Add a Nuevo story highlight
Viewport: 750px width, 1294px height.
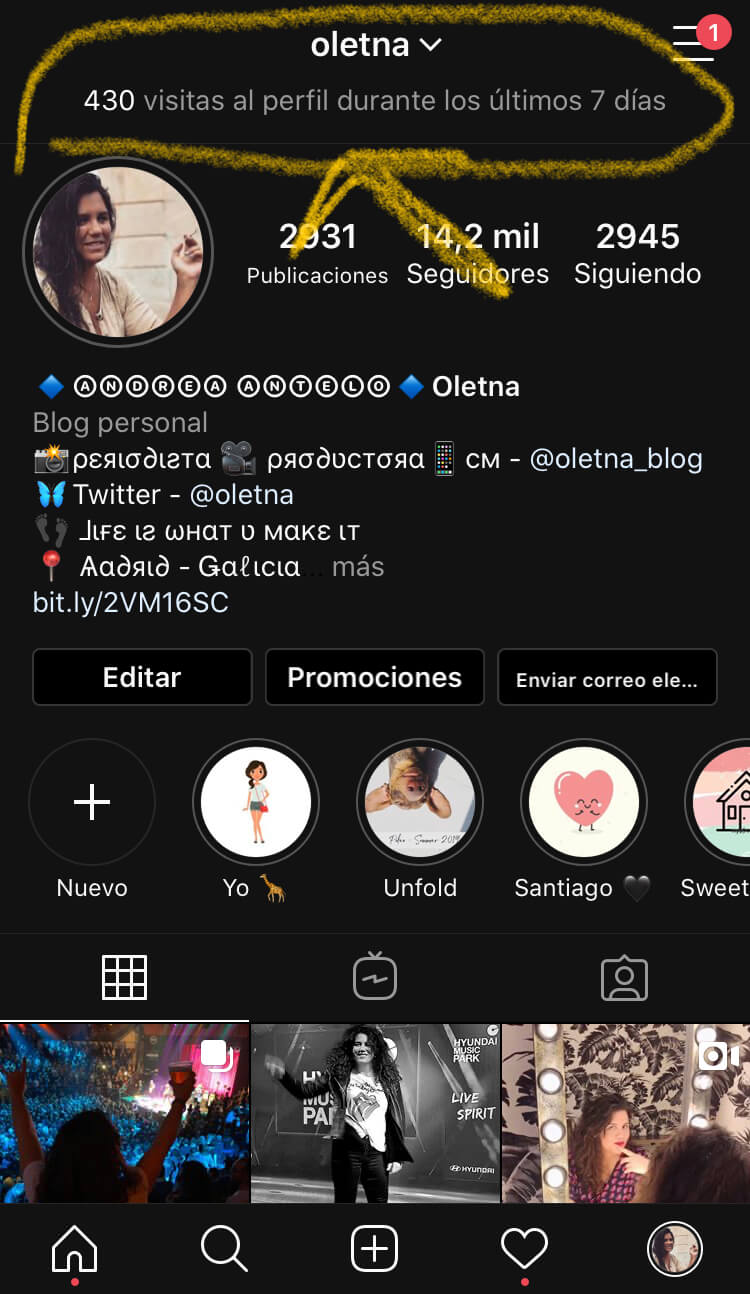(92, 802)
